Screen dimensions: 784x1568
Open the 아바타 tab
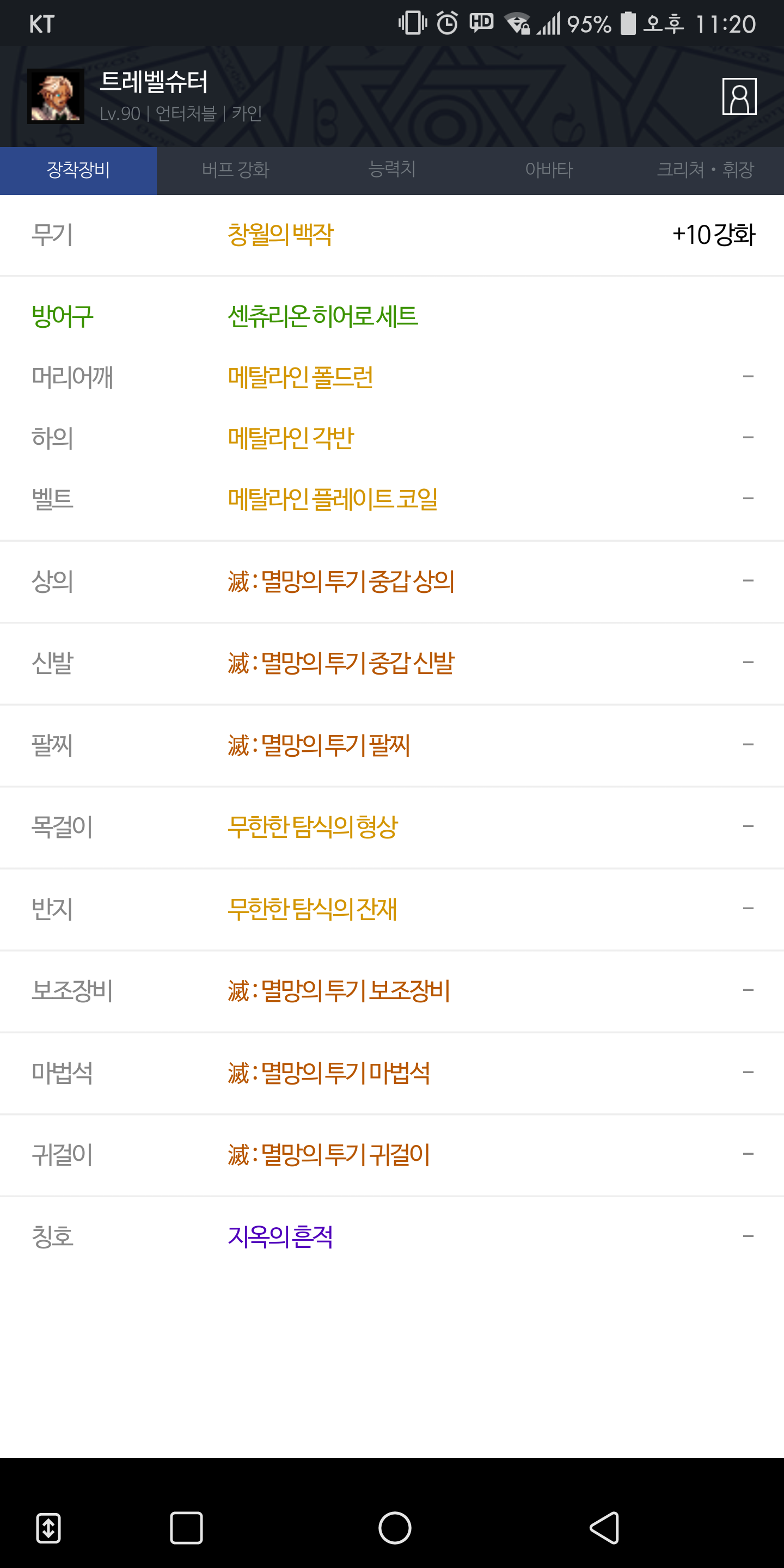click(549, 170)
